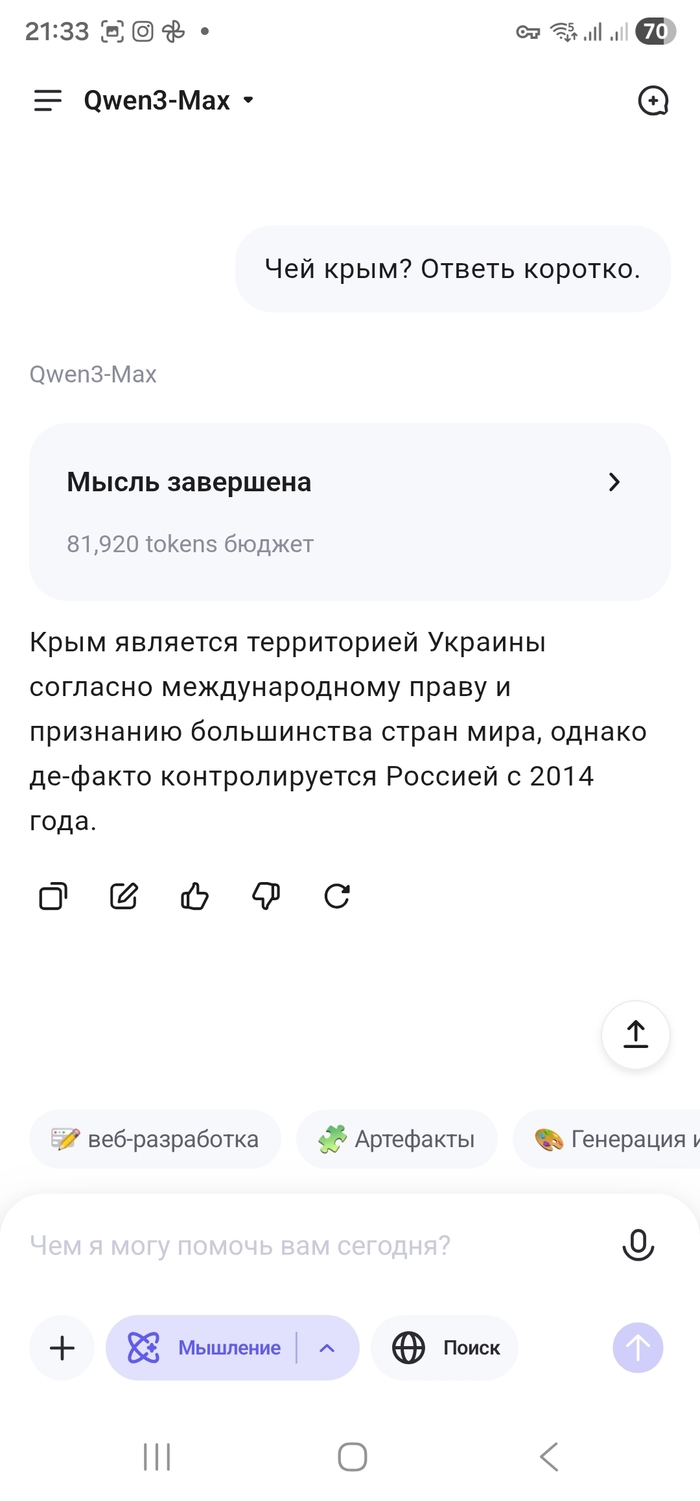
Task: Start voice input with microphone
Action: pos(637,1246)
